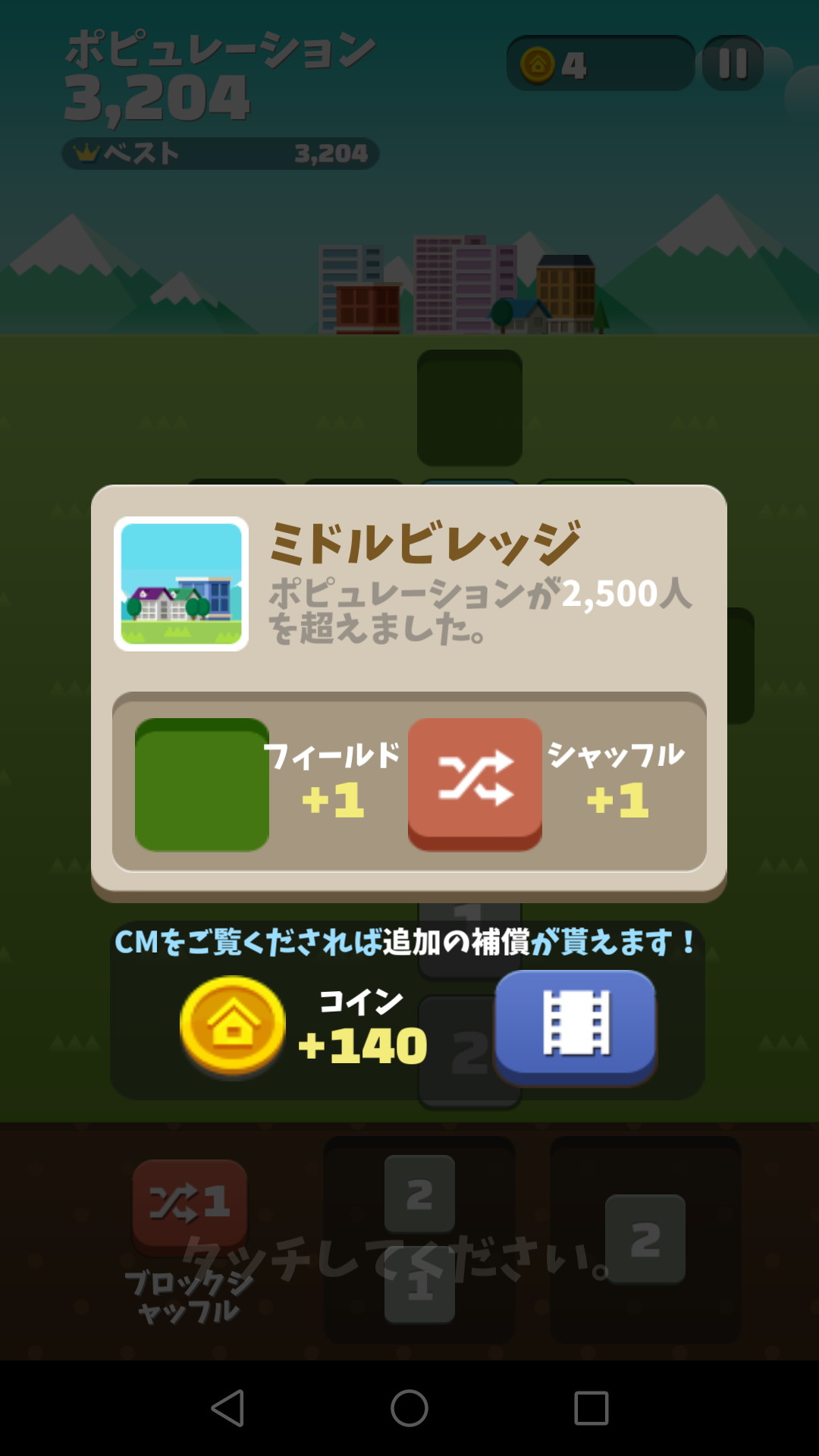
Task: Go back with the system back button
Action: point(227,1408)
